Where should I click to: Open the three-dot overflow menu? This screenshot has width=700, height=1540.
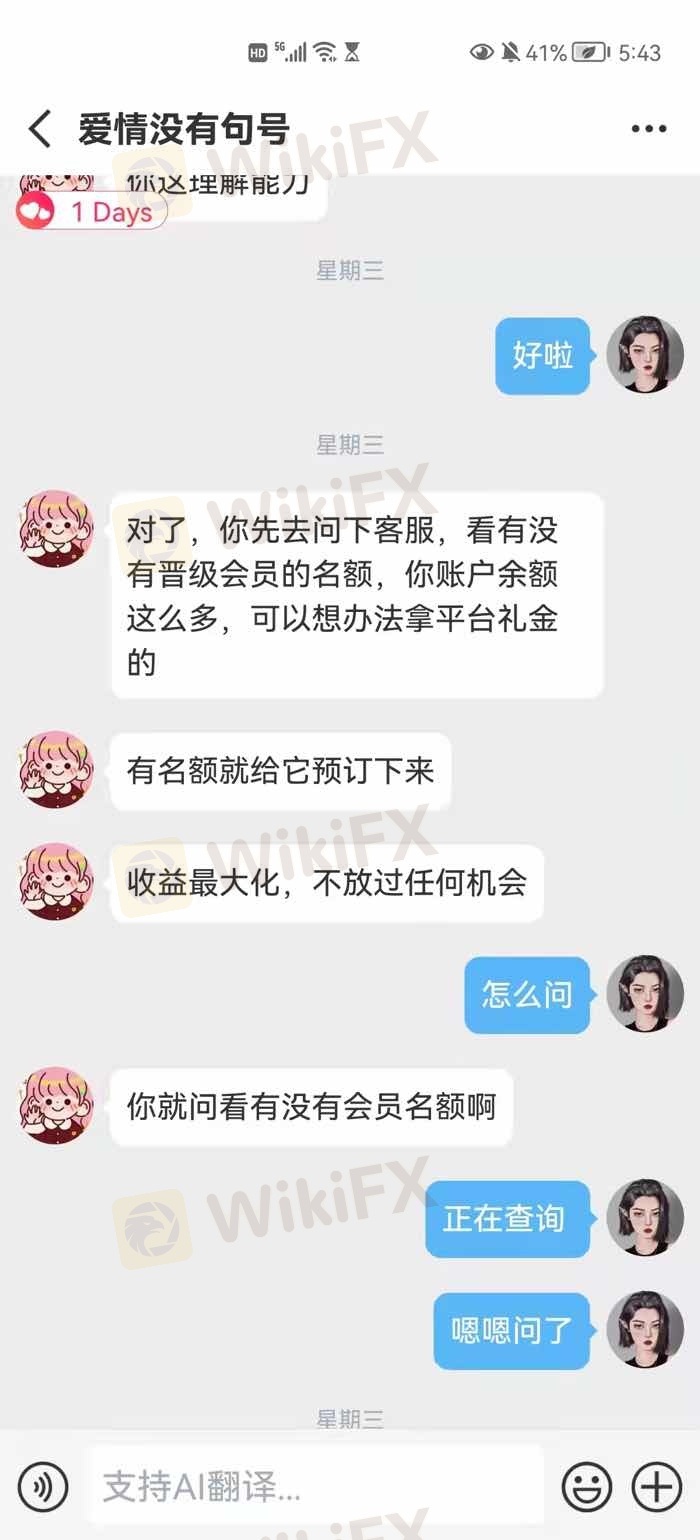point(648,130)
